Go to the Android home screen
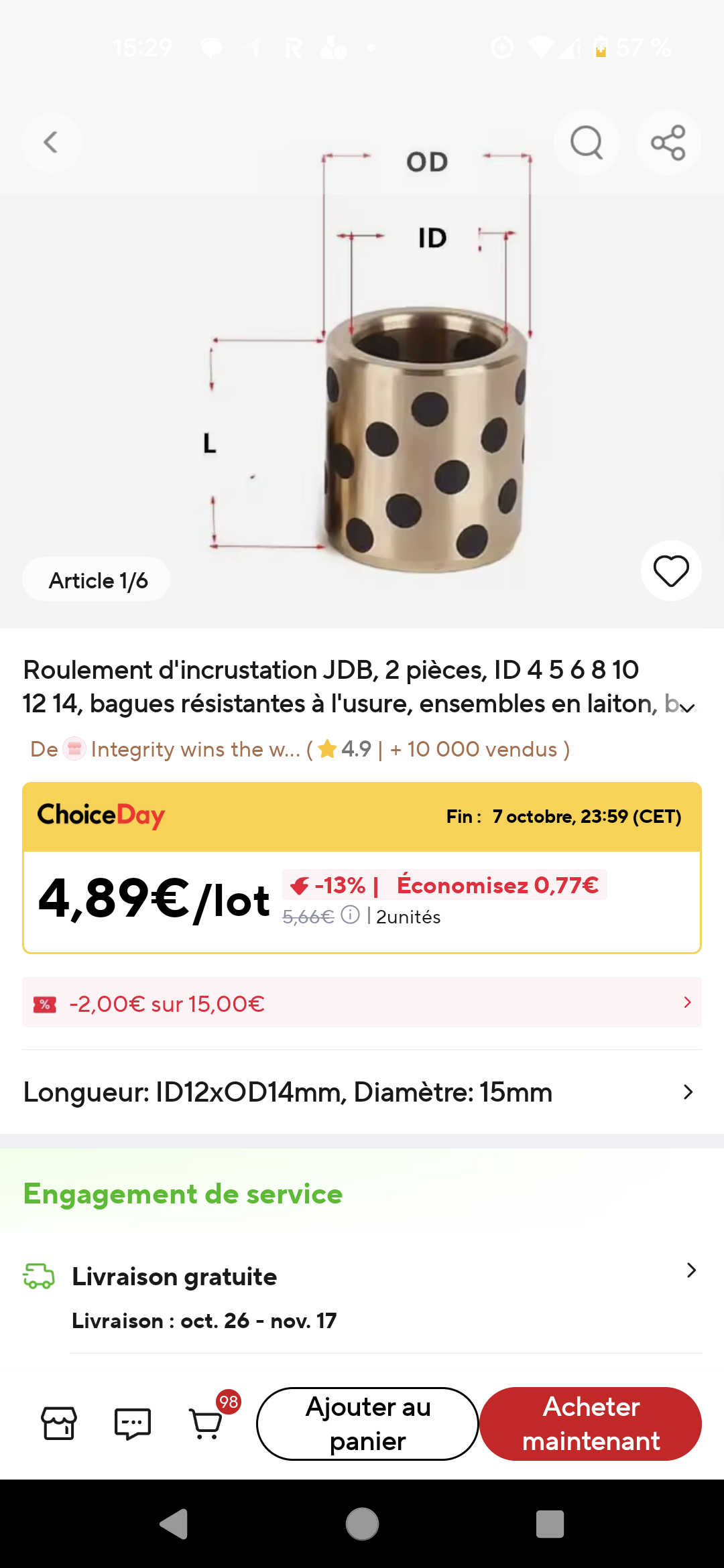The image size is (724, 1568). coord(362,1524)
